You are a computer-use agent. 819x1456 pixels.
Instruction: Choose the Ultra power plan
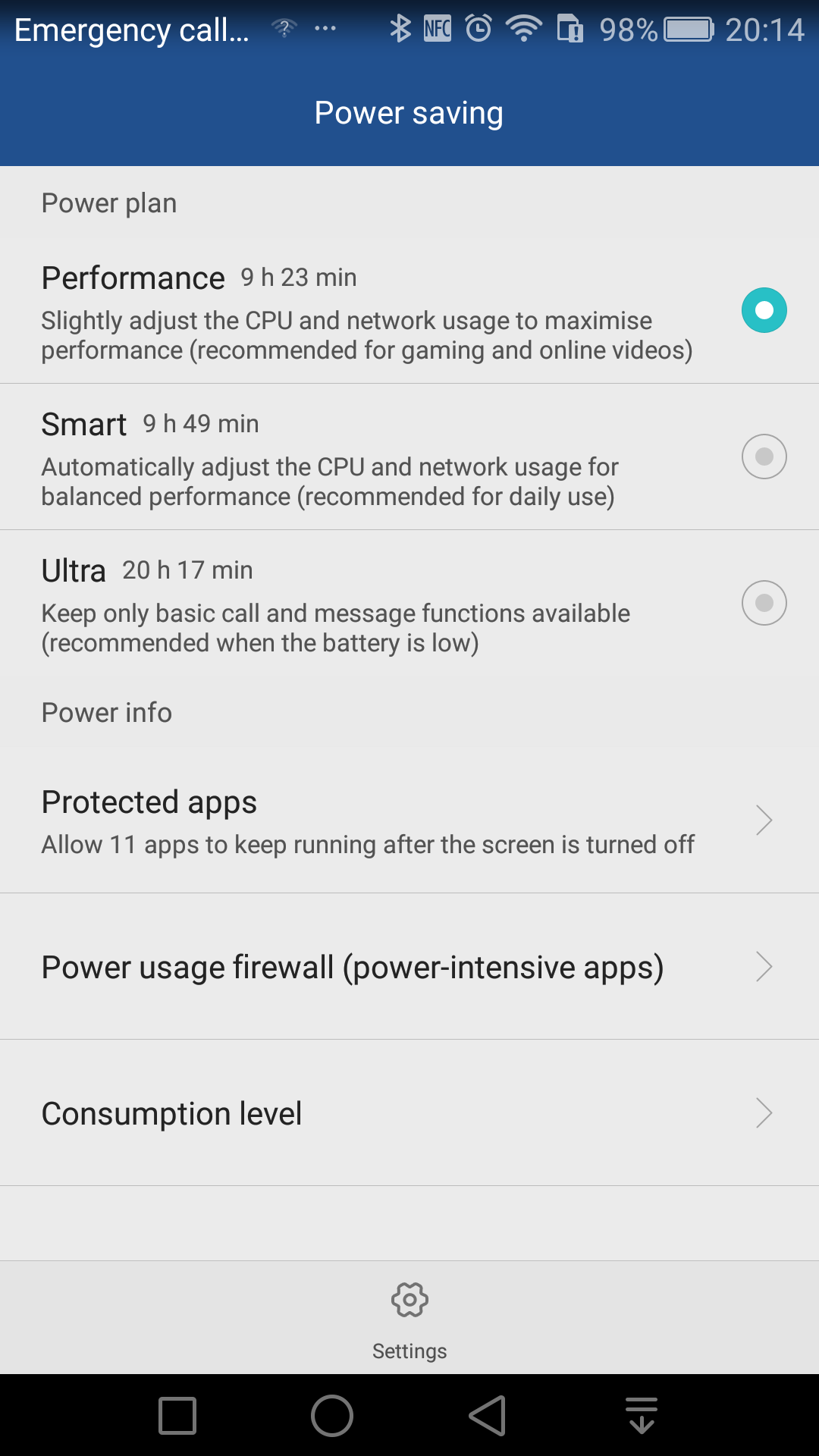tap(764, 603)
